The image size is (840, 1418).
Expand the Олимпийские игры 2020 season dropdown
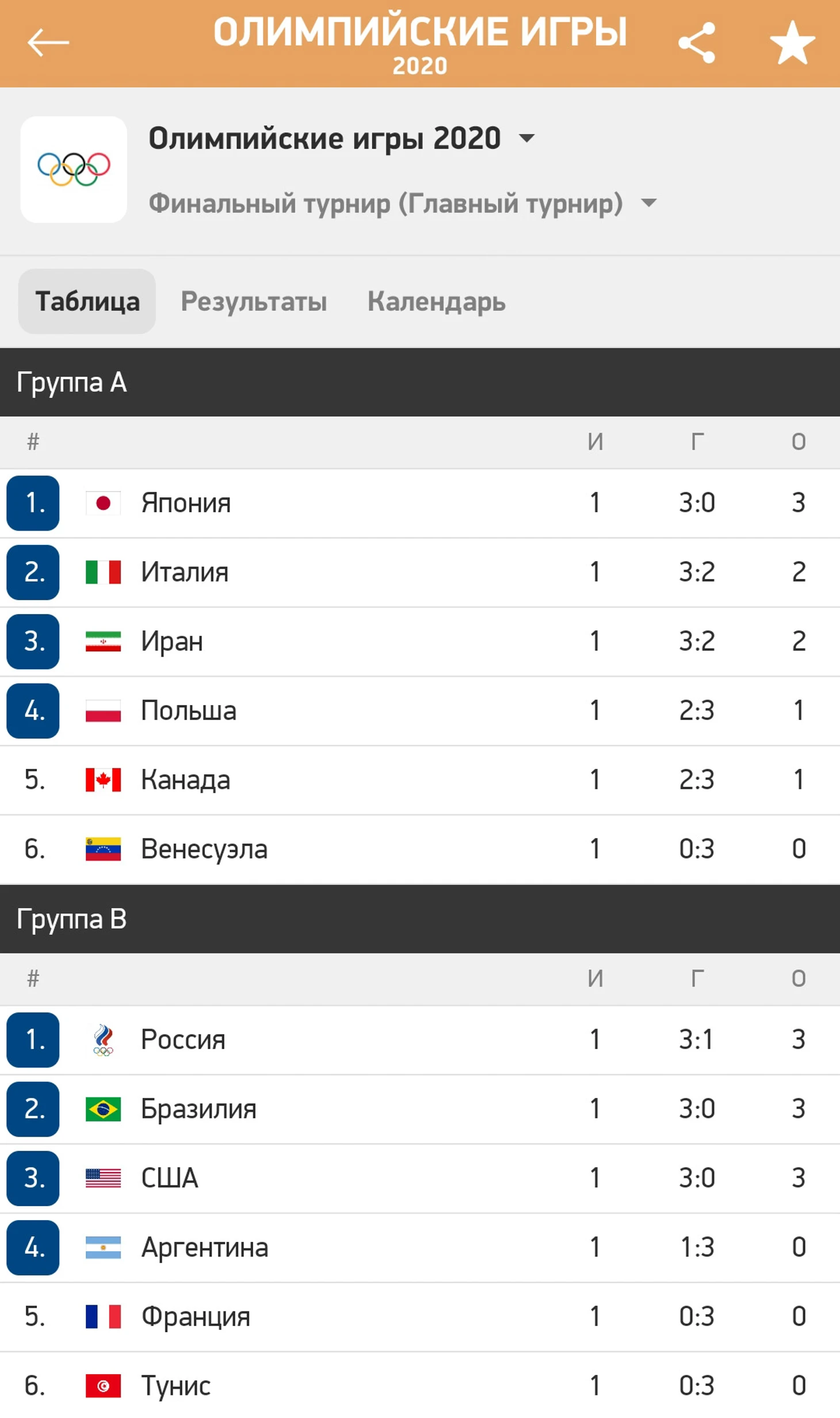coord(526,138)
